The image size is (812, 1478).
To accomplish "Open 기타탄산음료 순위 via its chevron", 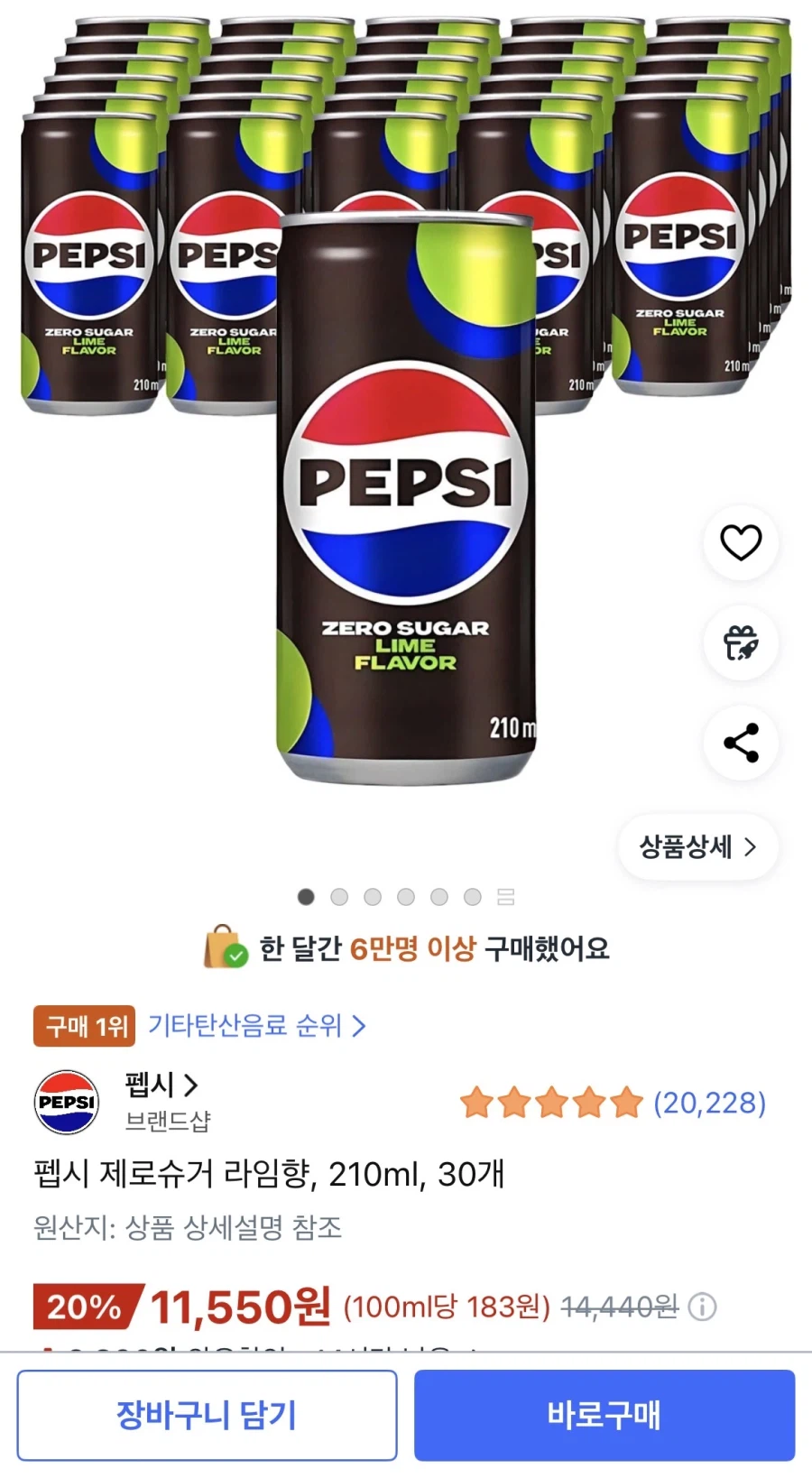I will click(x=358, y=1026).
